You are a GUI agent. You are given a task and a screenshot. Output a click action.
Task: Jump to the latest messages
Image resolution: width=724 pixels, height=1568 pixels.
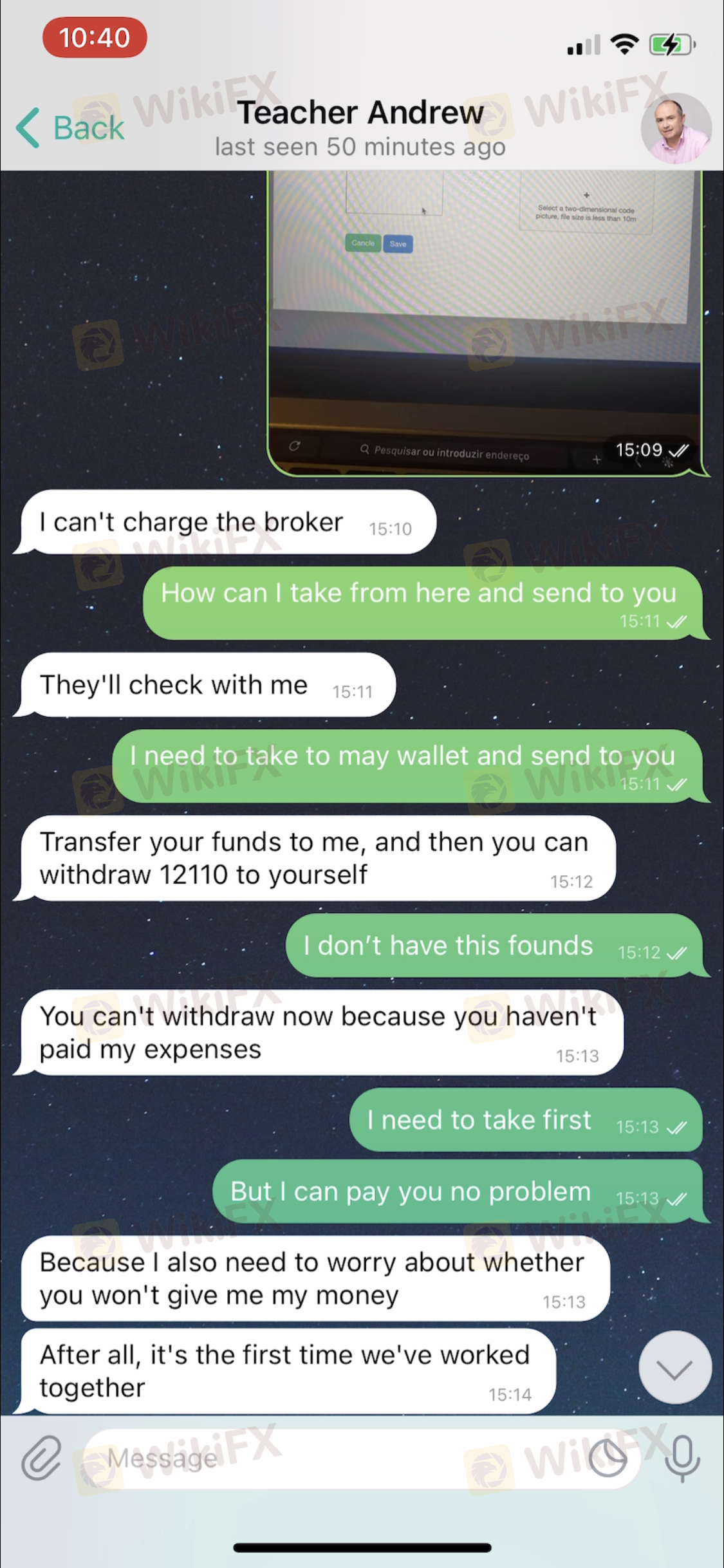(x=675, y=1369)
